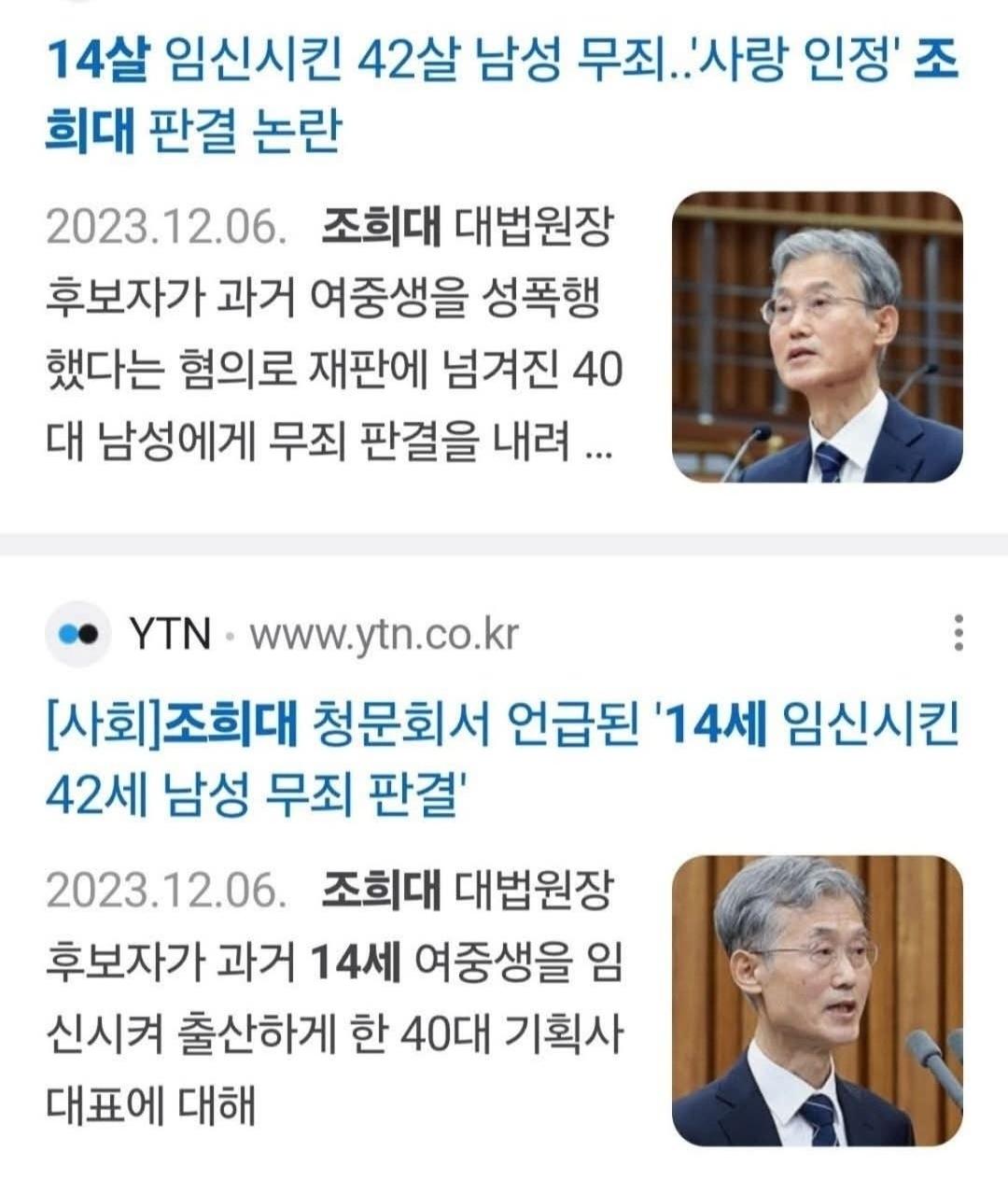This screenshot has width=1008, height=1180.
Task: Click the 2023.12.06 date on the first article
Action: [168, 227]
